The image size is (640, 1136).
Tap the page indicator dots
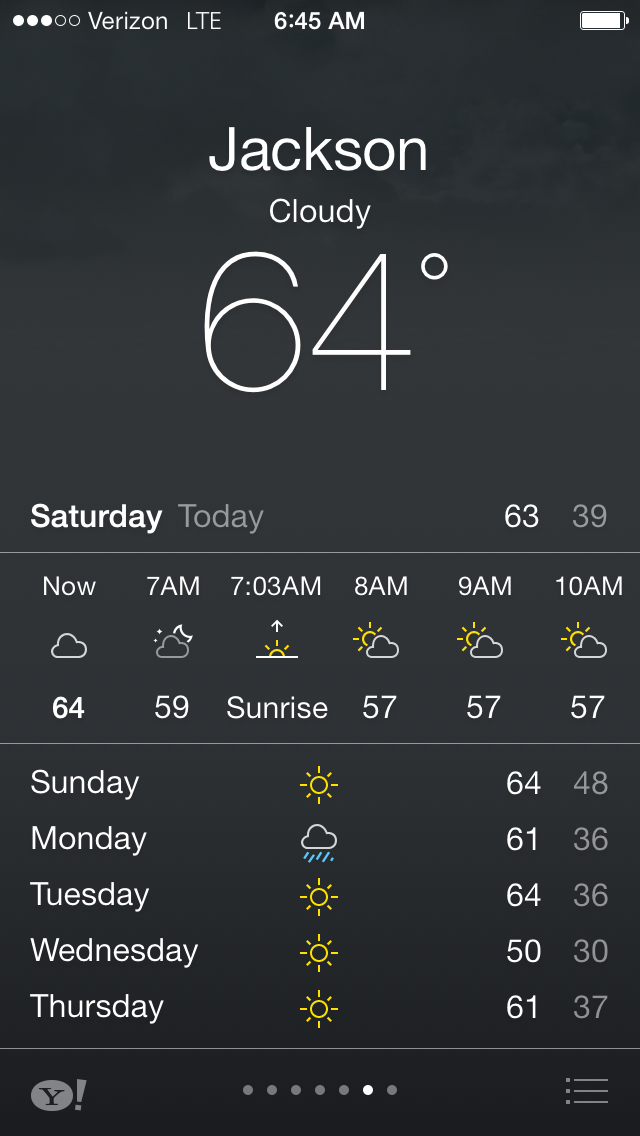[x=320, y=1090]
